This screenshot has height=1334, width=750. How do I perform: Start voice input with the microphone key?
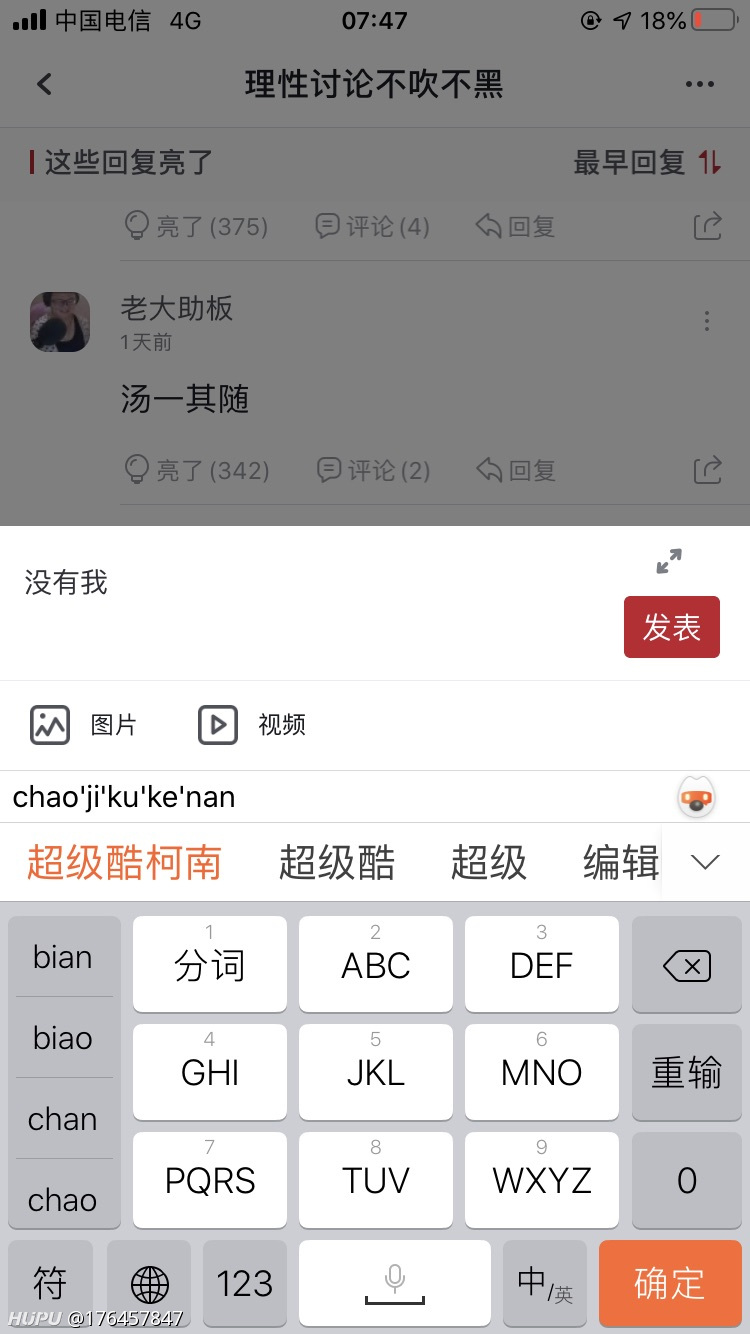tap(395, 1283)
